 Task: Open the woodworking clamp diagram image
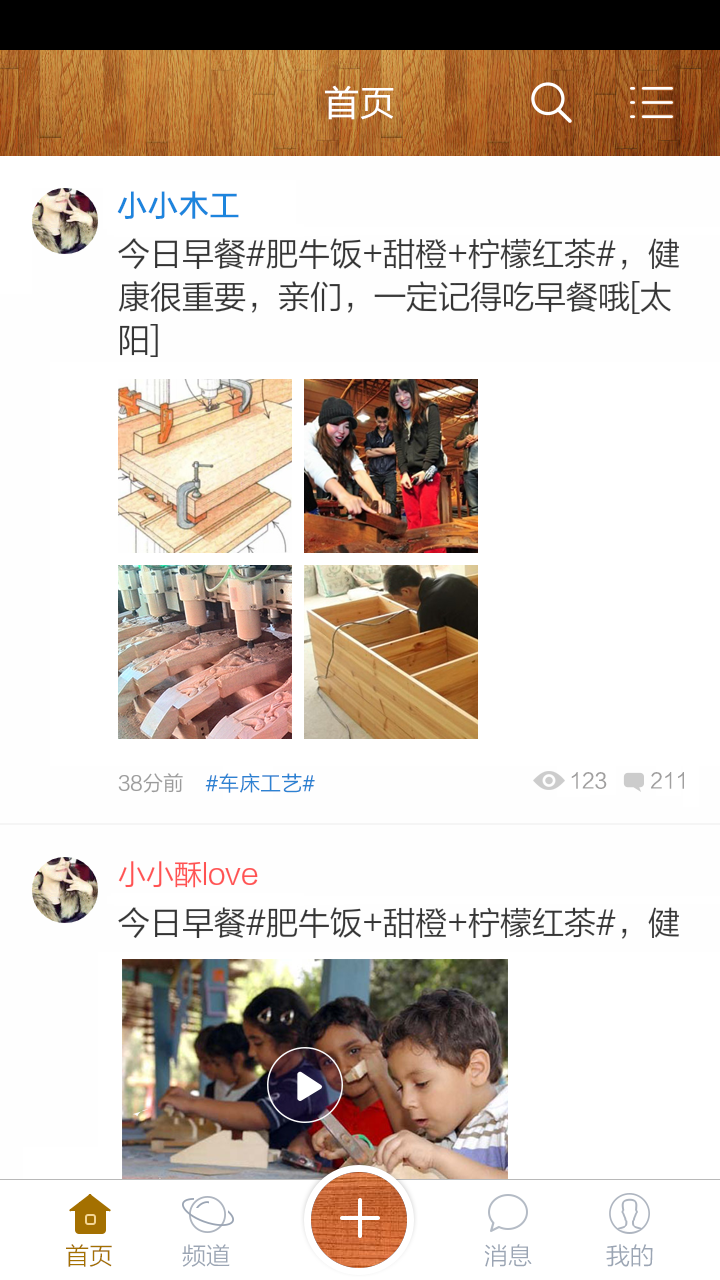[205, 466]
